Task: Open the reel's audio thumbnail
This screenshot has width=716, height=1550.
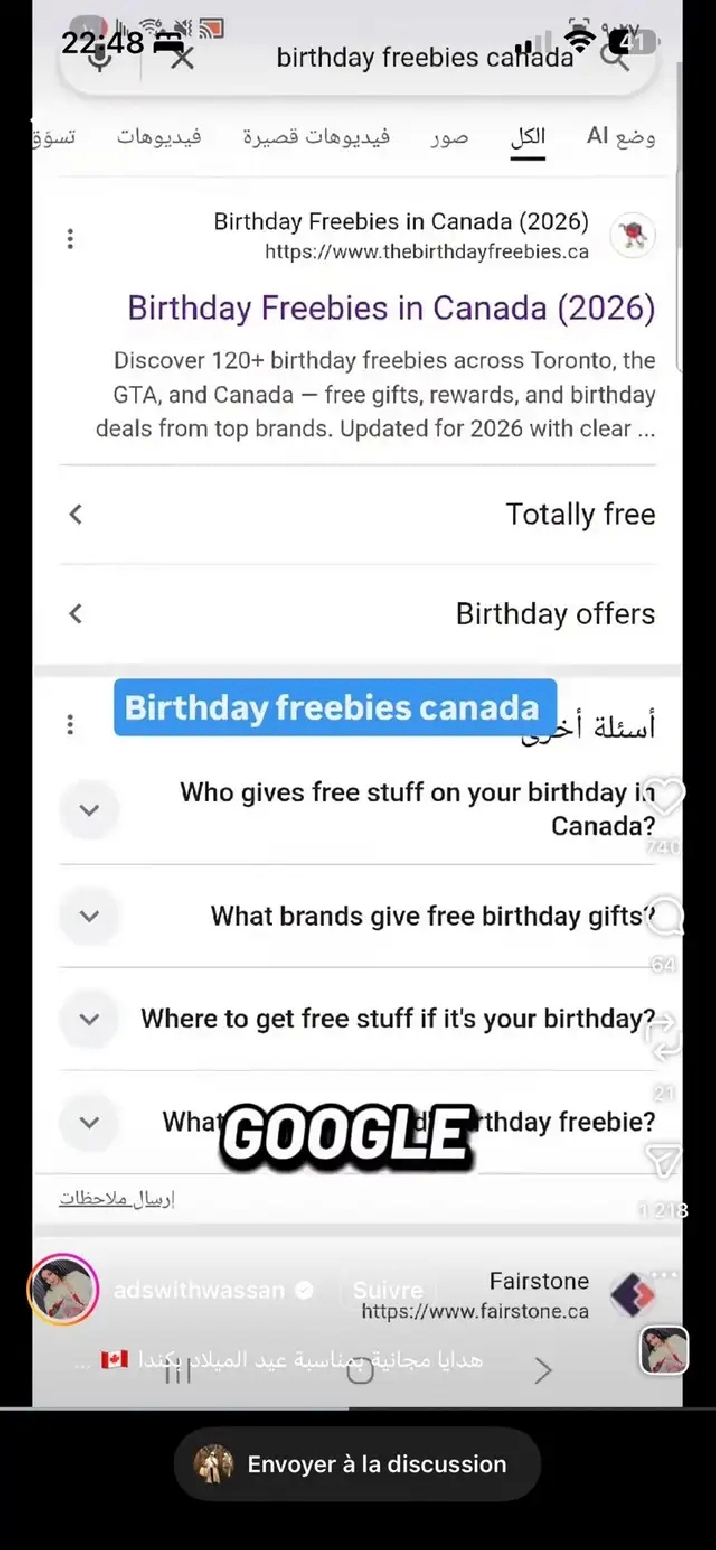Action: 664,1350
